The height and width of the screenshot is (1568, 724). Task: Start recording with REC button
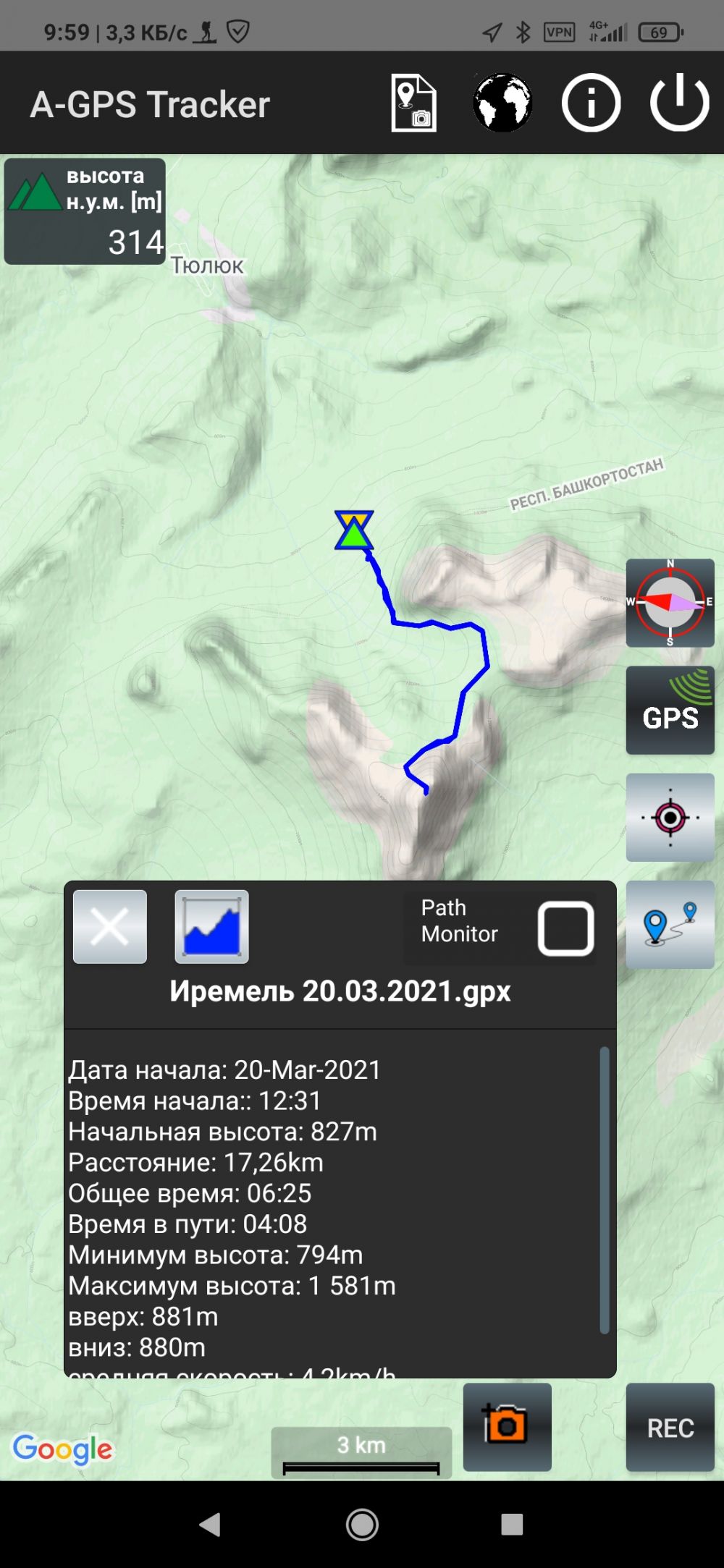pos(670,1427)
